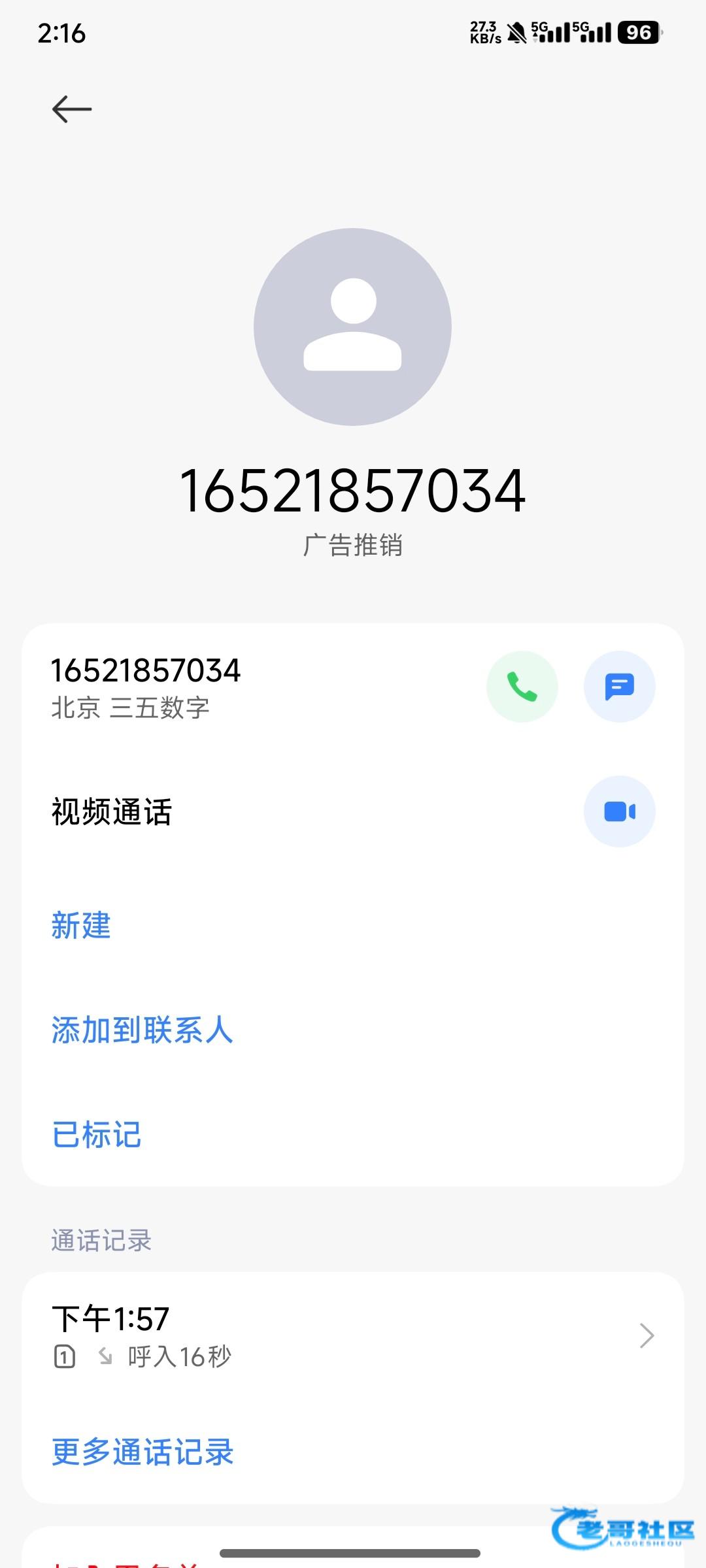
Task: Go back using the top arrow
Action: point(72,109)
